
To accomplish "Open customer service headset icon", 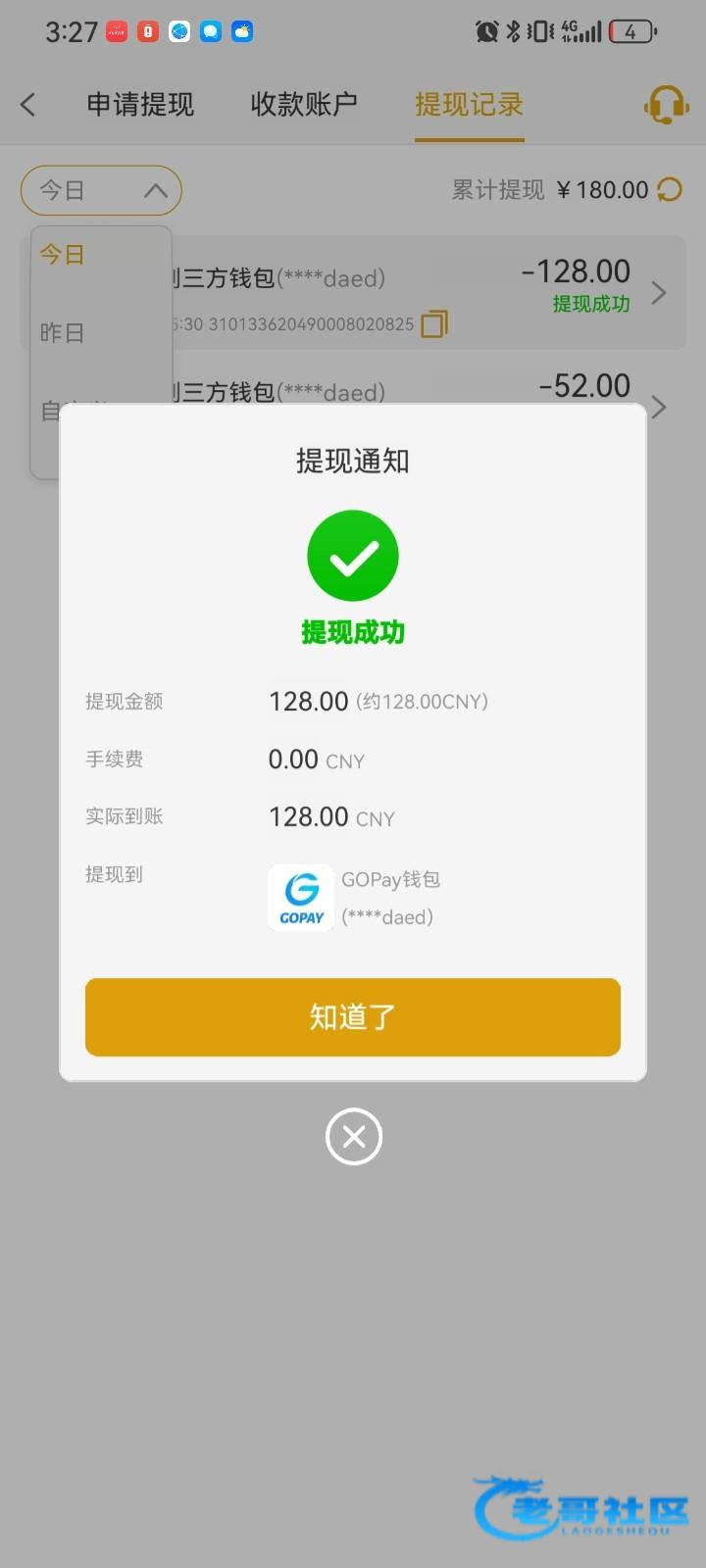I will coord(666,104).
